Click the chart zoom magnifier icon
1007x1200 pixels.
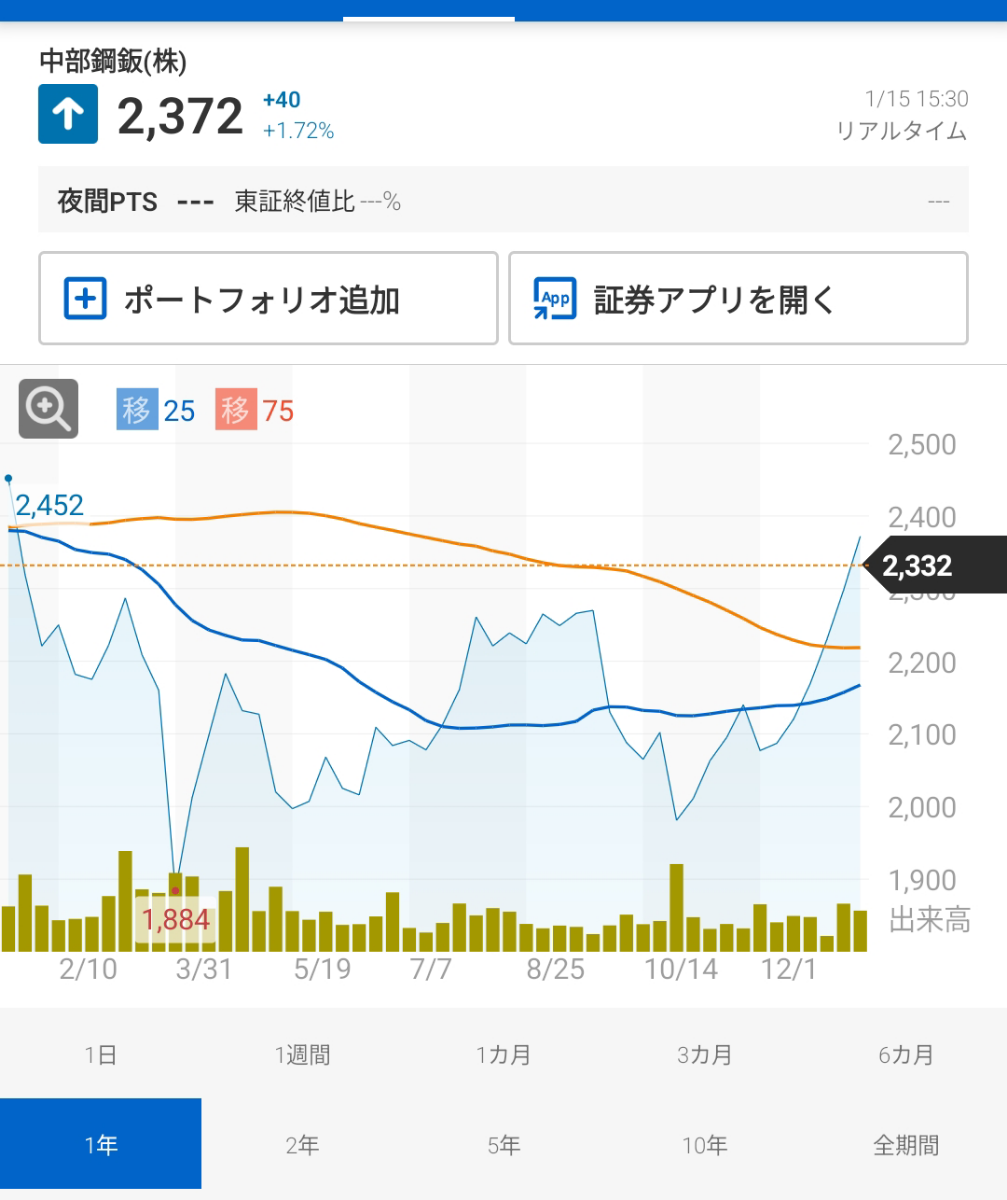pos(46,410)
